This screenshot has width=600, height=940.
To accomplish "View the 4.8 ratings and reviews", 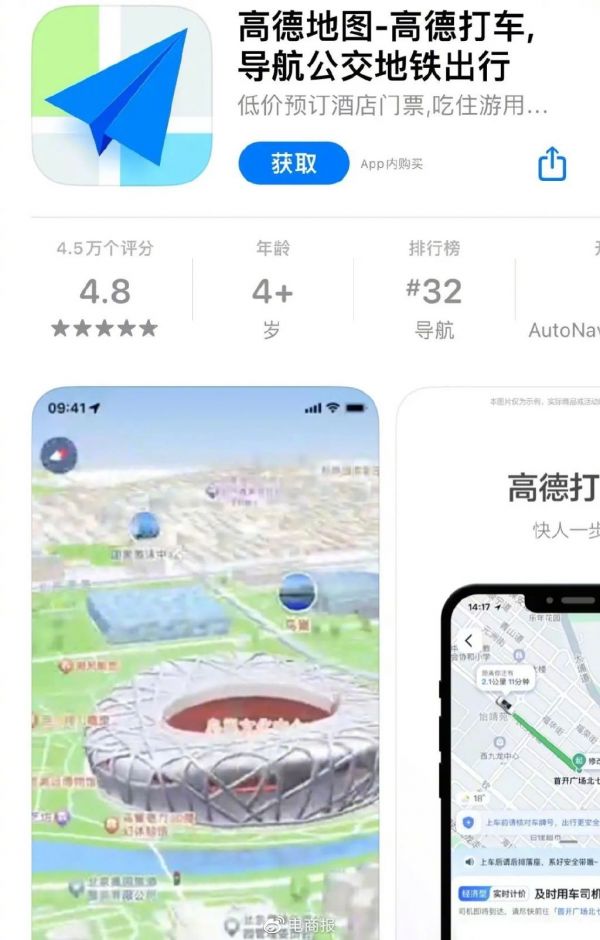I will pyautogui.click(x=104, y=291).
